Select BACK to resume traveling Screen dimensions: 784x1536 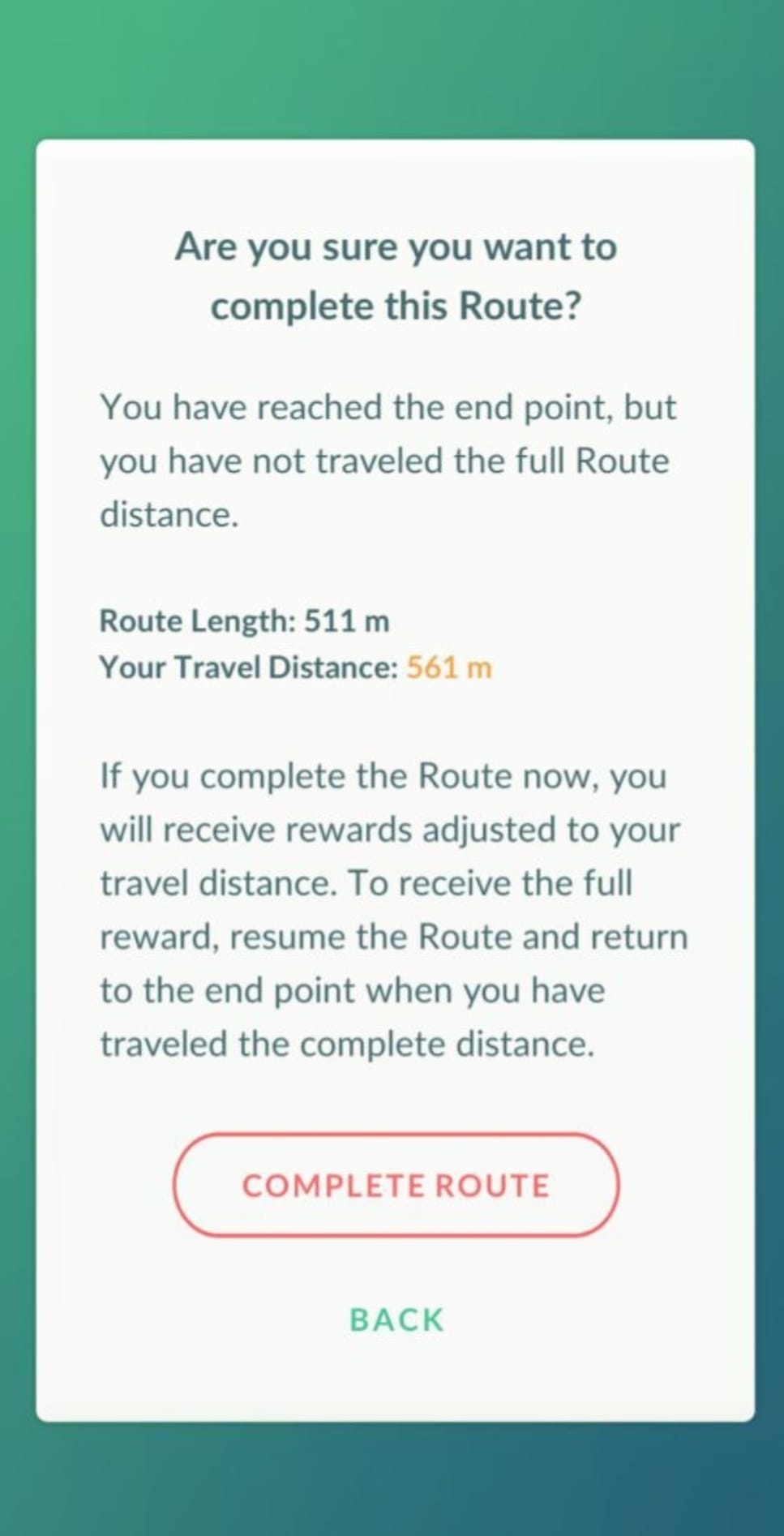point(395,1319)
